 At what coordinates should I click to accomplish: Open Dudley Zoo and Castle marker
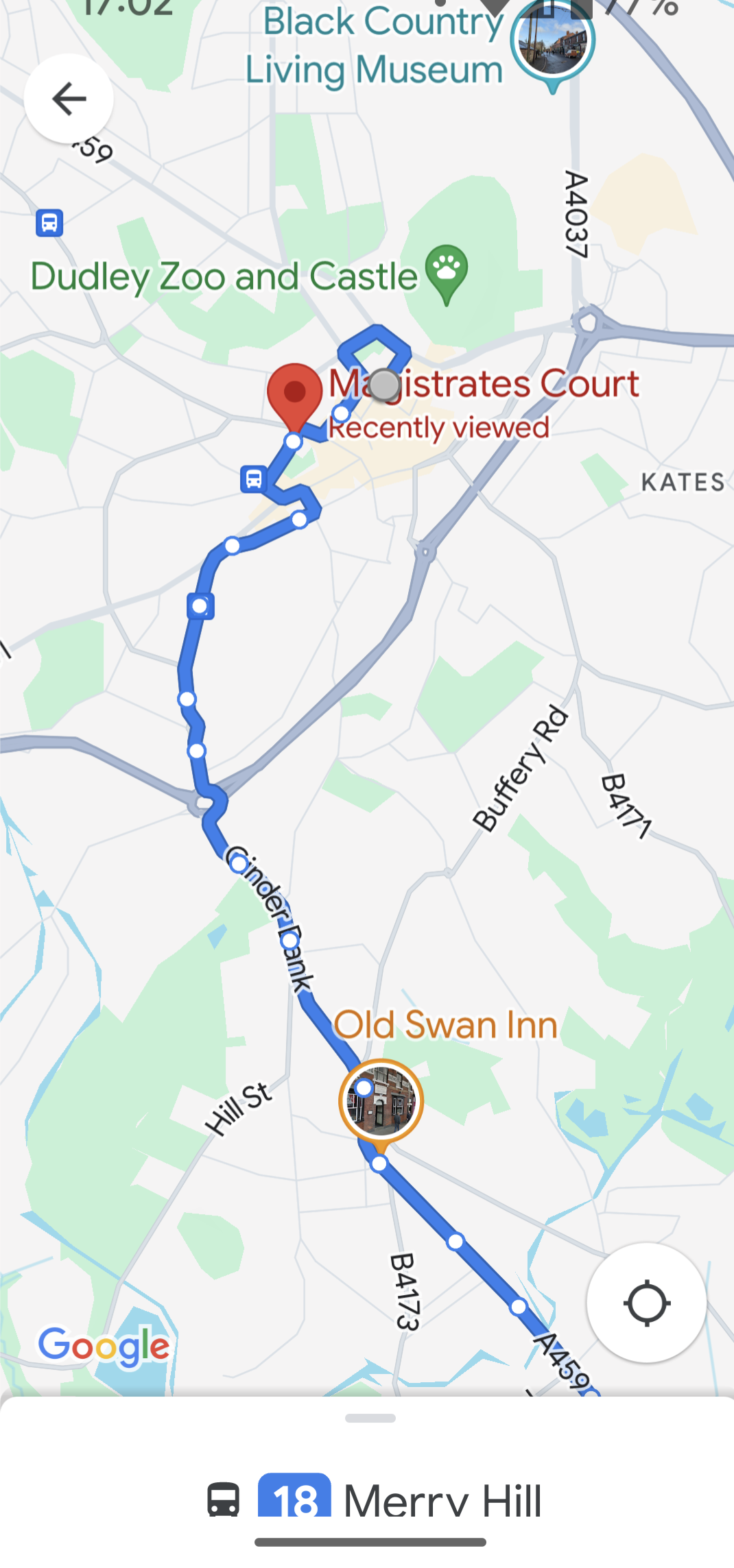coord(447,272)
